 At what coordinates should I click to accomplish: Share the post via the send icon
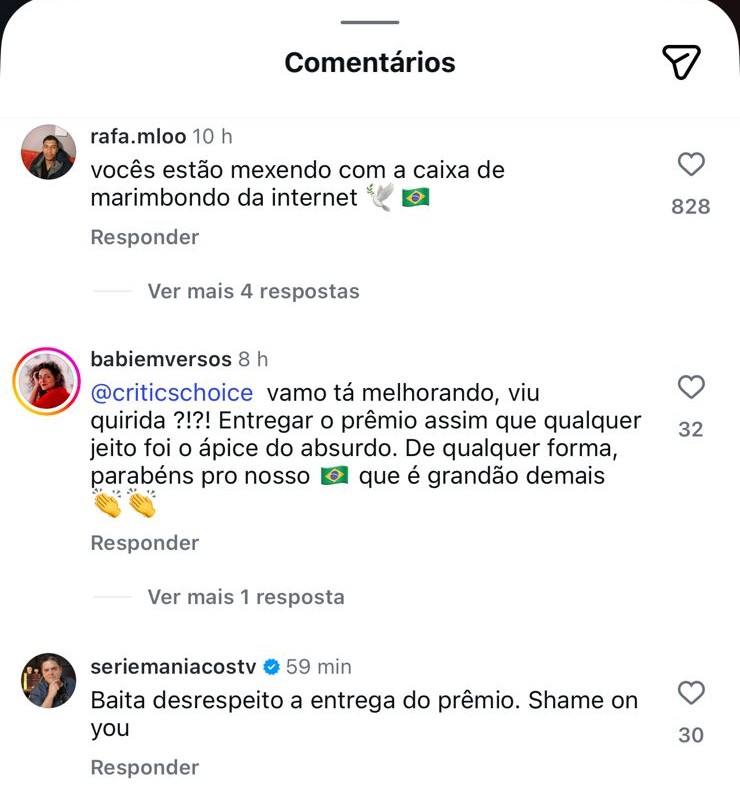click(681, 62)
